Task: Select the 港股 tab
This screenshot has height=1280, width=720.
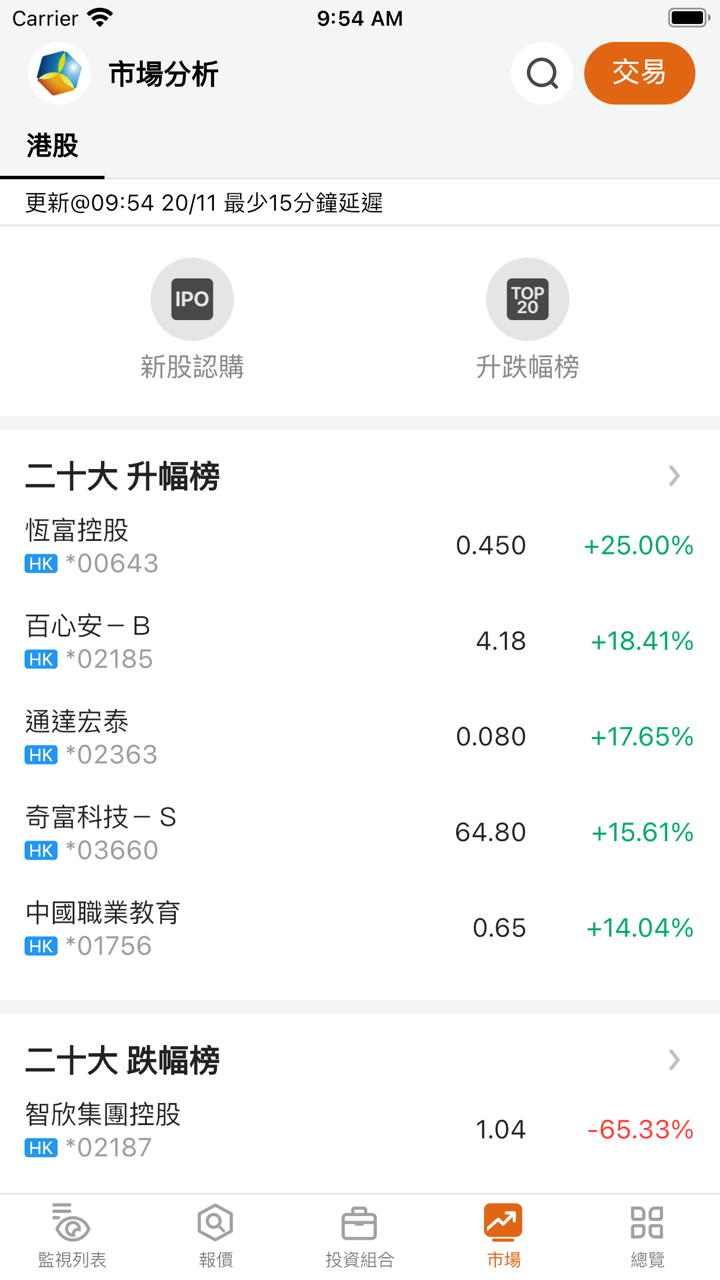Action: [52, 147]
